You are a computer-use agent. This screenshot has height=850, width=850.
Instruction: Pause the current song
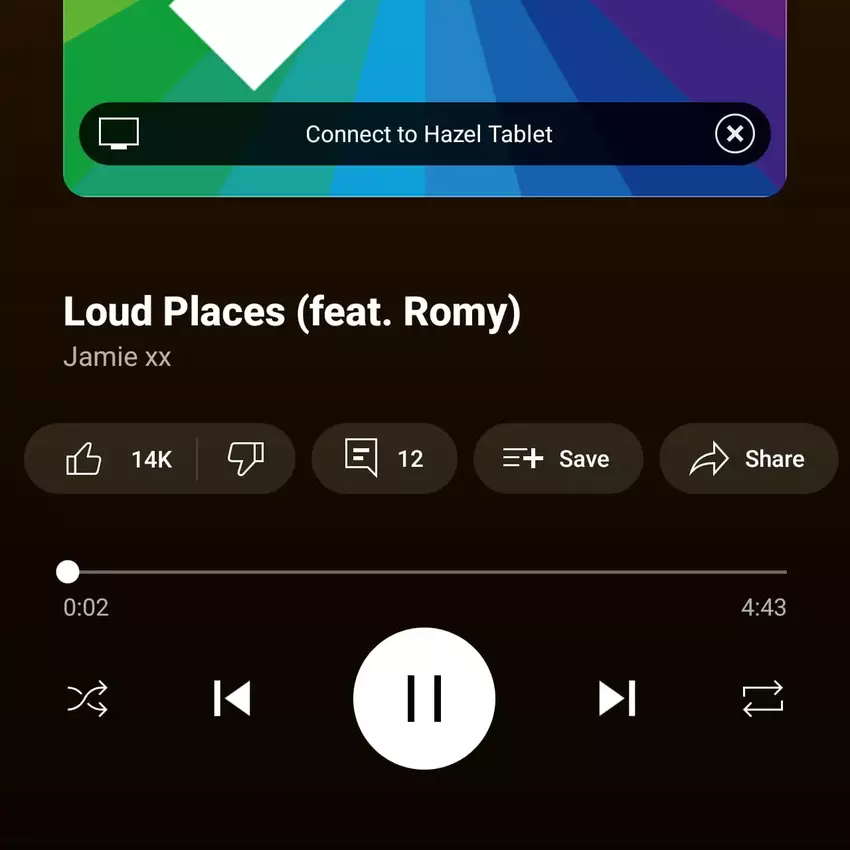pos(424,698)
